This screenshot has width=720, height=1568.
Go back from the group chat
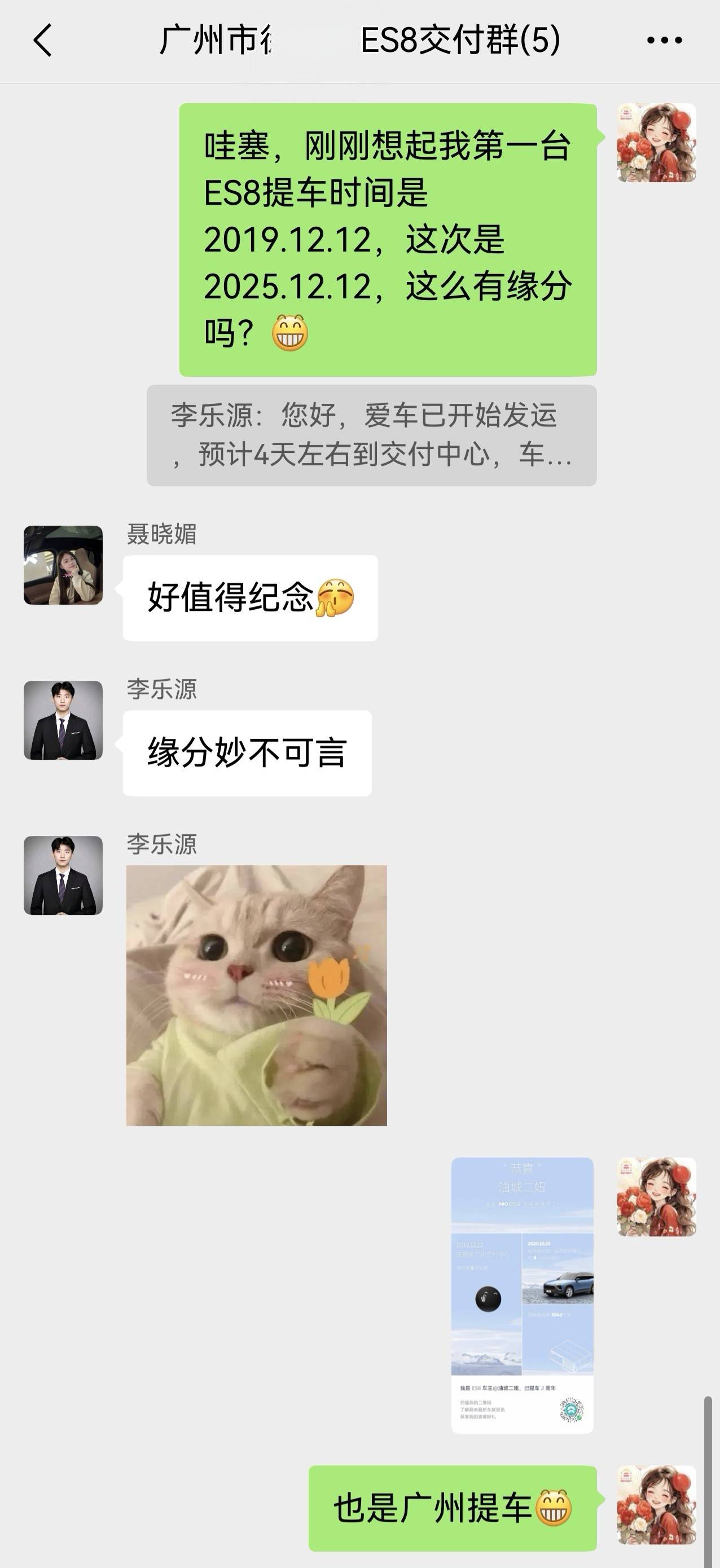point(43,41)
